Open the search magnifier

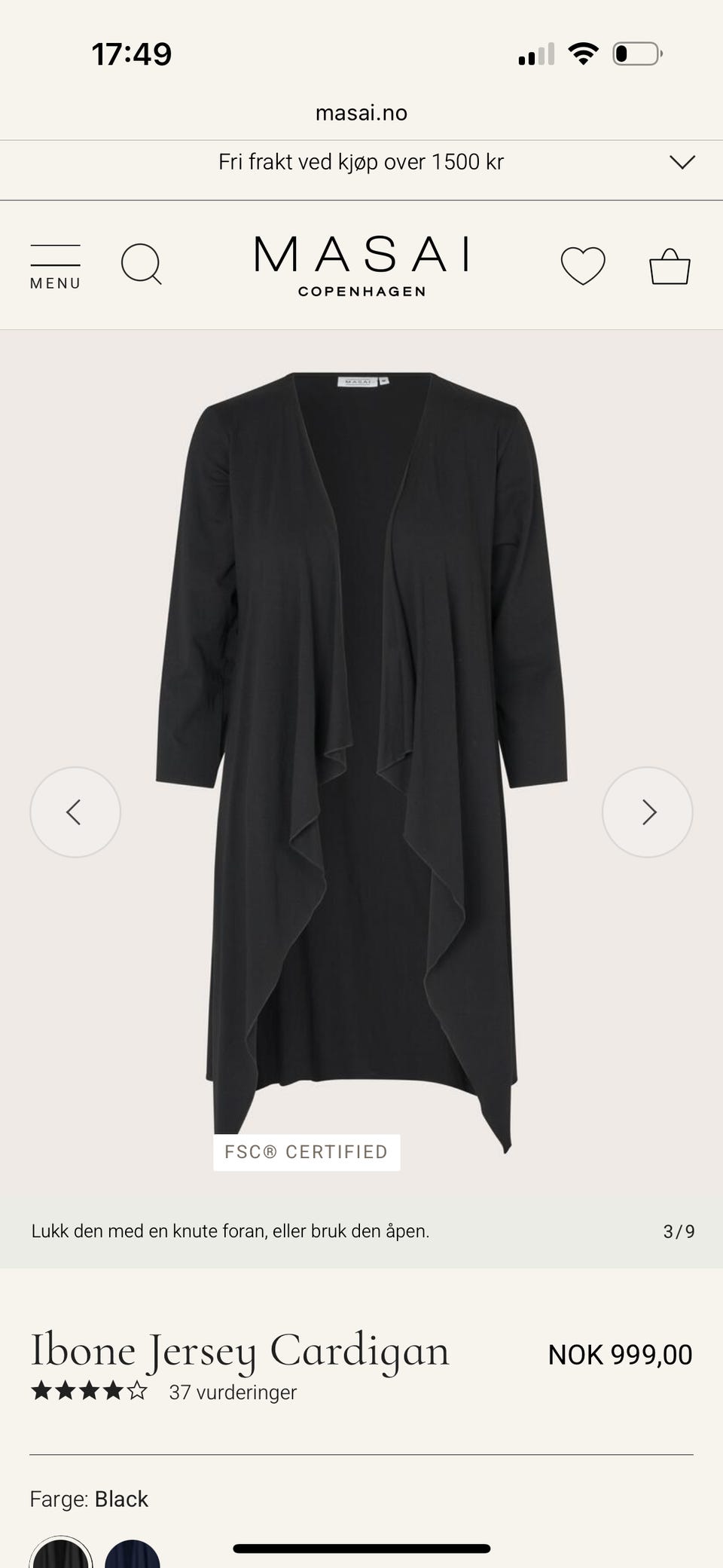click(142, 264)
